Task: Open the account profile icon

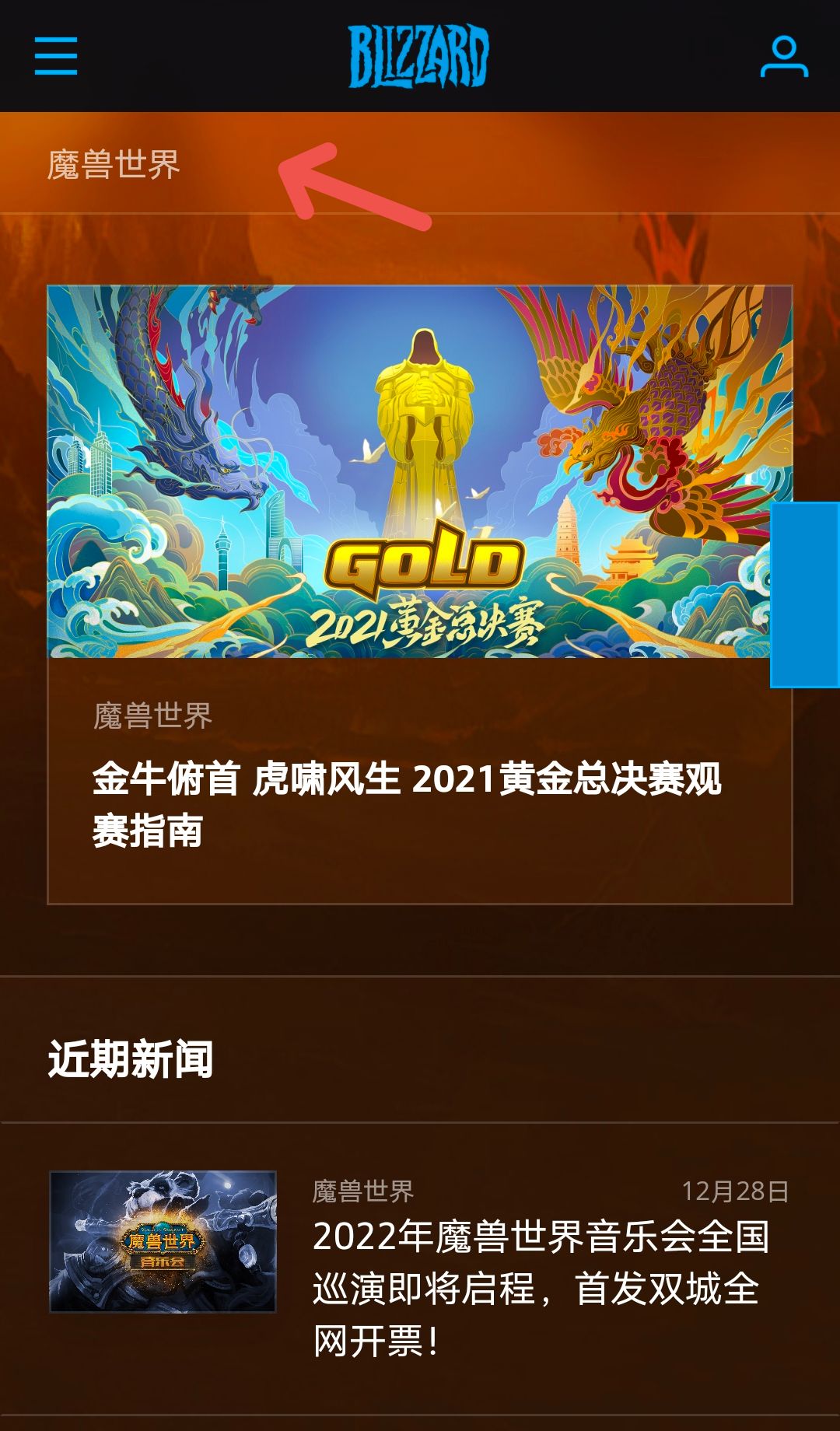Action: coord(784,56)
